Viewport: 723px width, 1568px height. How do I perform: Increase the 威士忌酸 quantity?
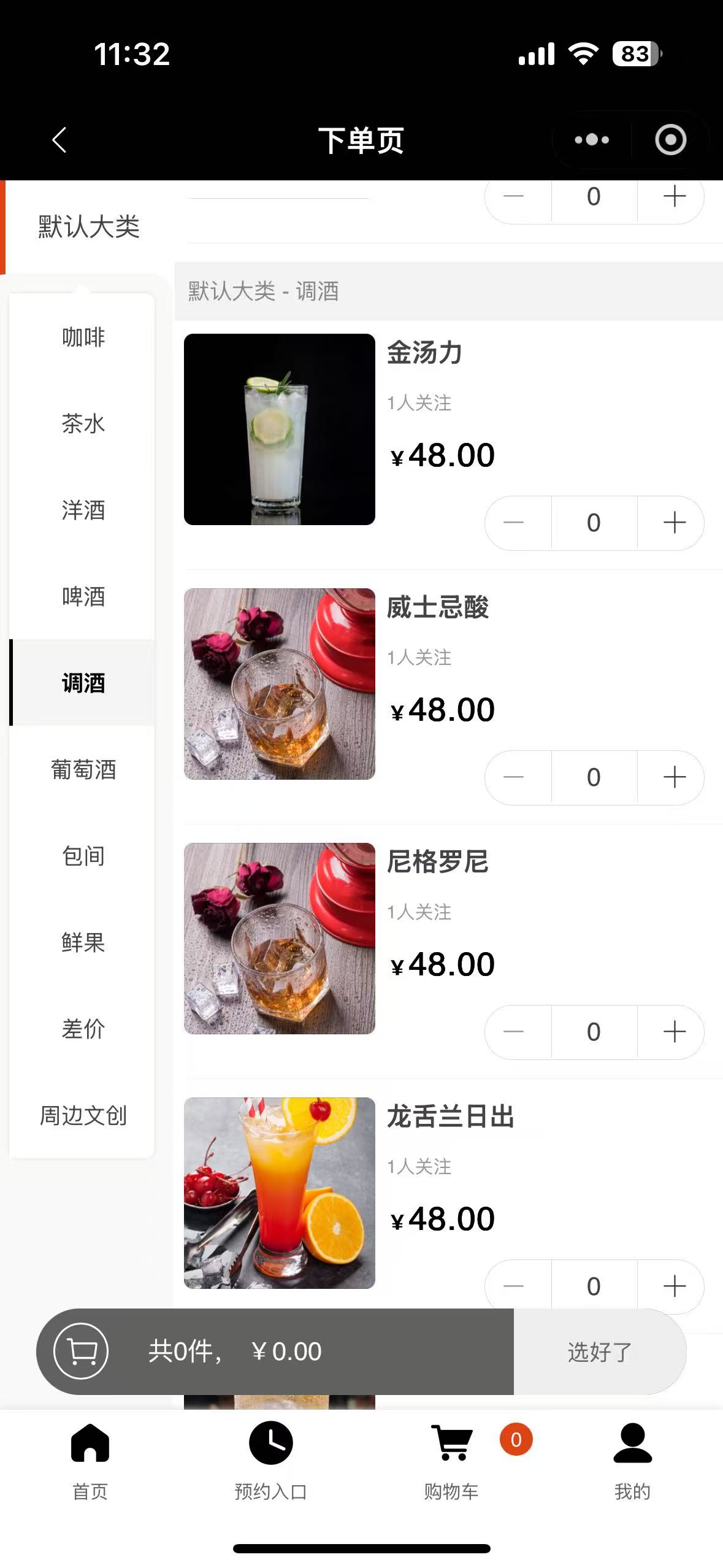point(674,777)
